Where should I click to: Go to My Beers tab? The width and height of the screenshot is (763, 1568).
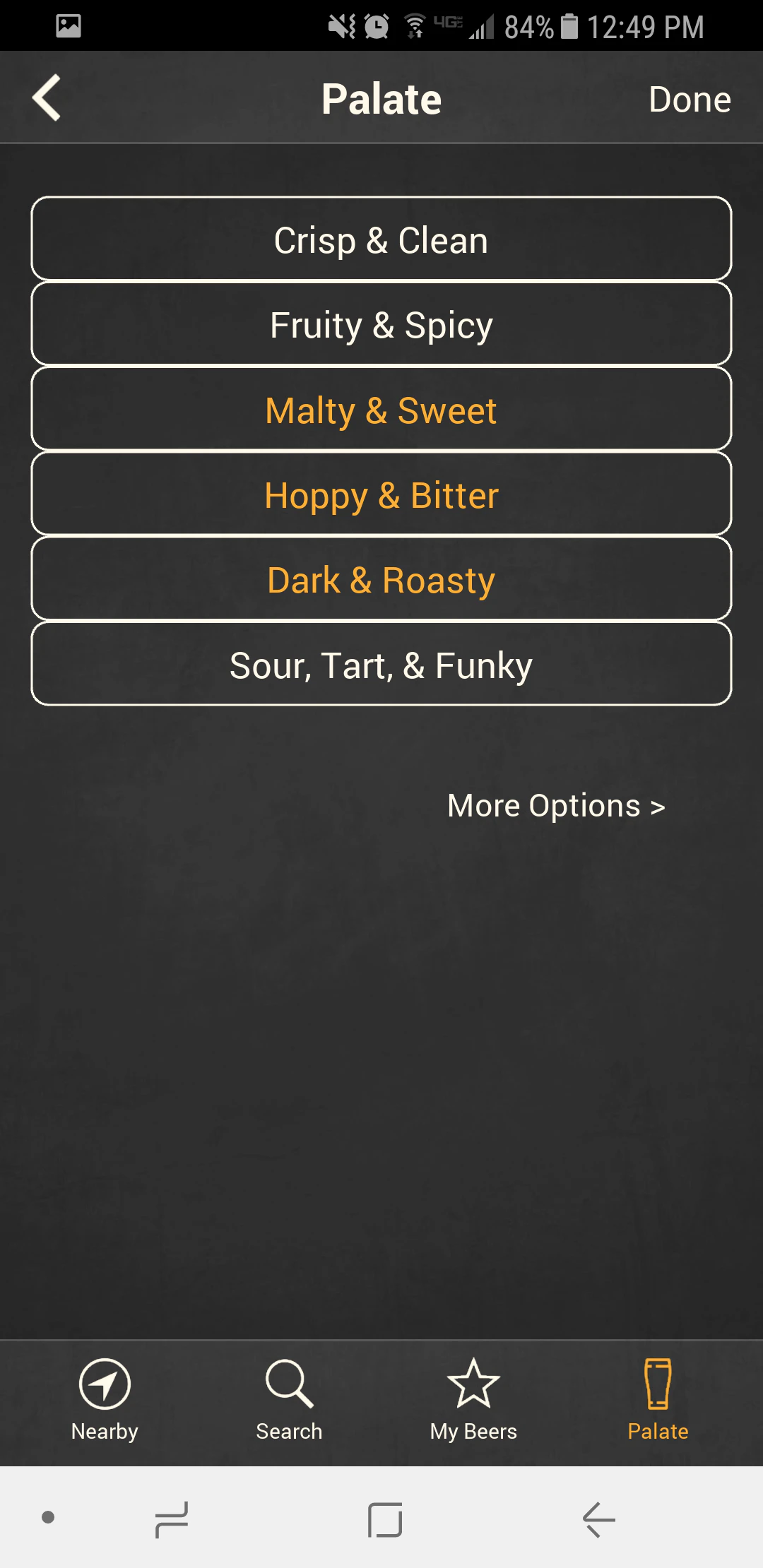[x=473, y=1400]
